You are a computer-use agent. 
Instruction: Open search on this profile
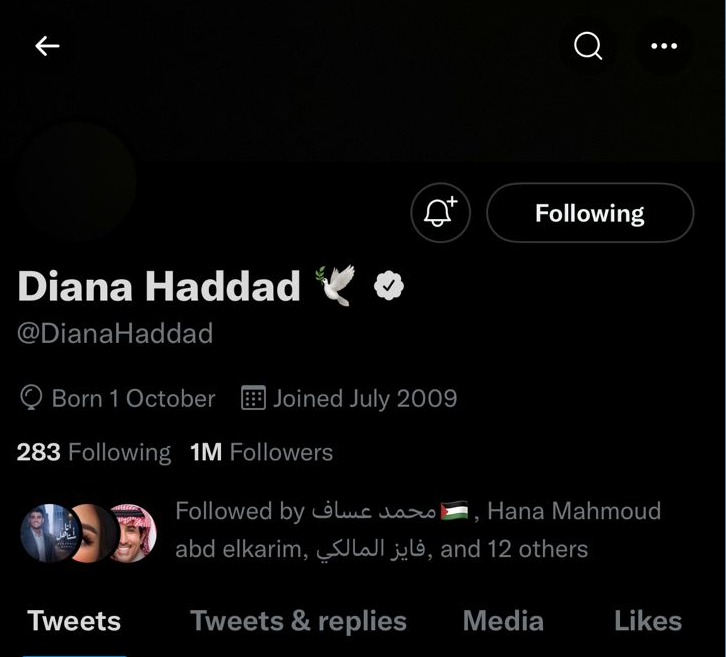click(588, 46)
